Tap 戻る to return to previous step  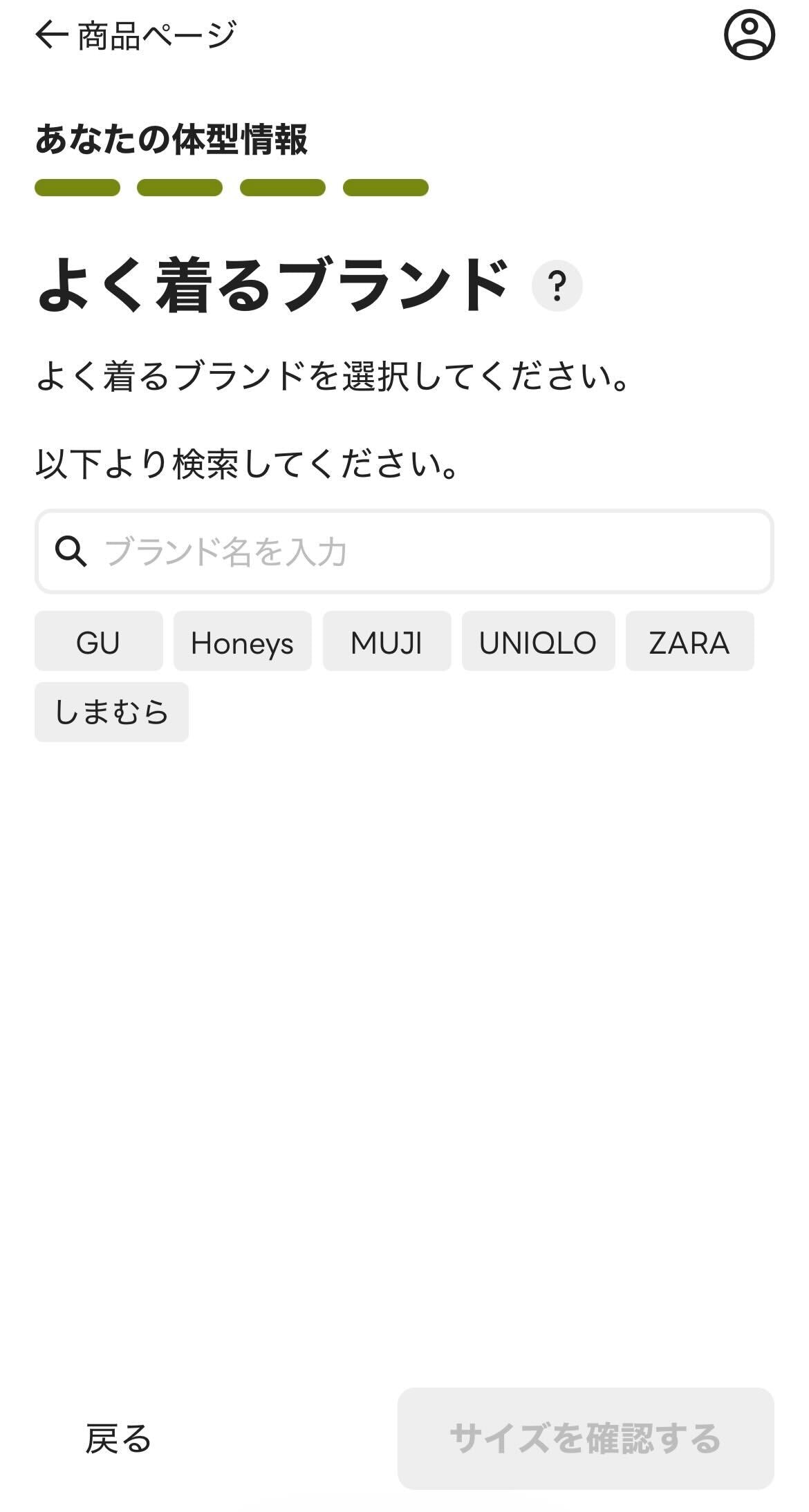(x=118, y=1439)
